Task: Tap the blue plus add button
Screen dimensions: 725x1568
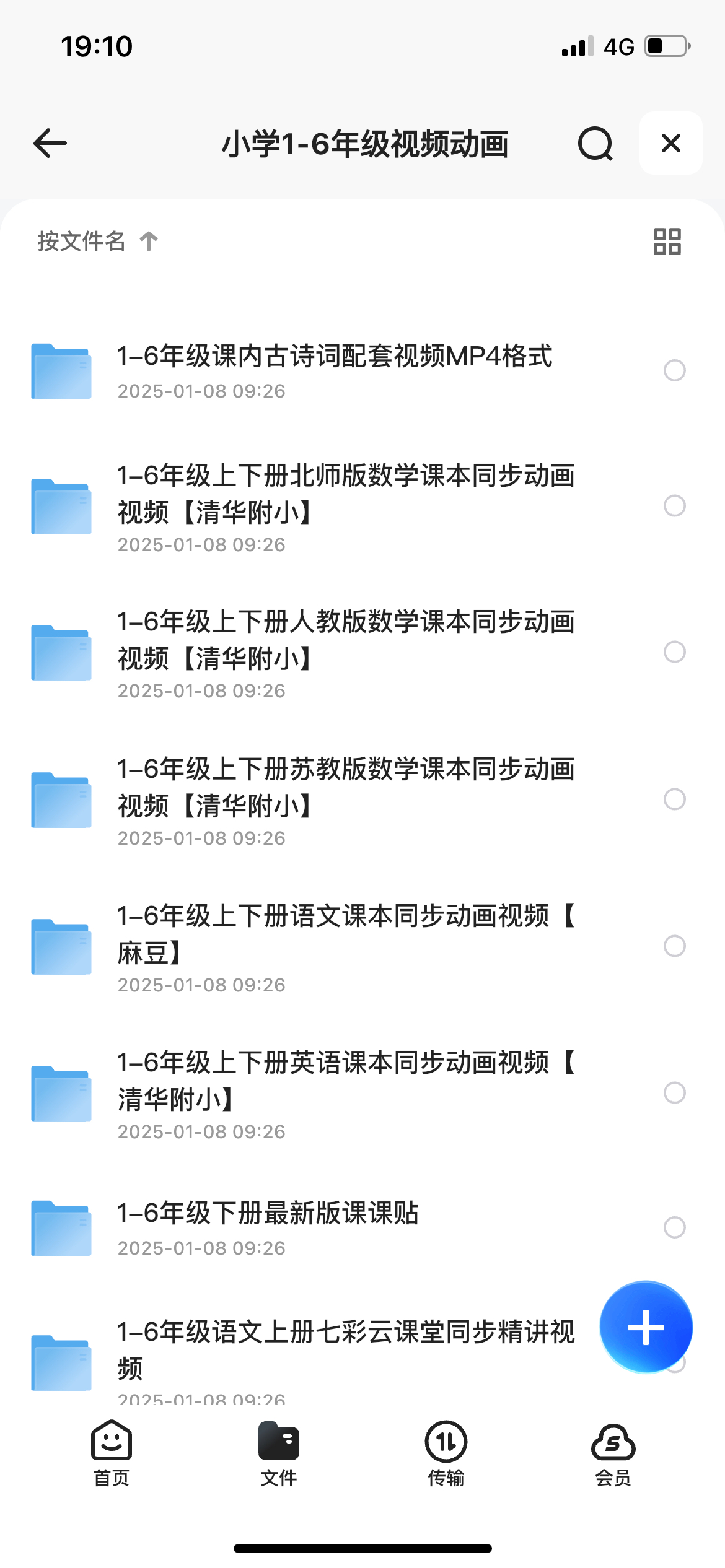Action: [646, 1327]
